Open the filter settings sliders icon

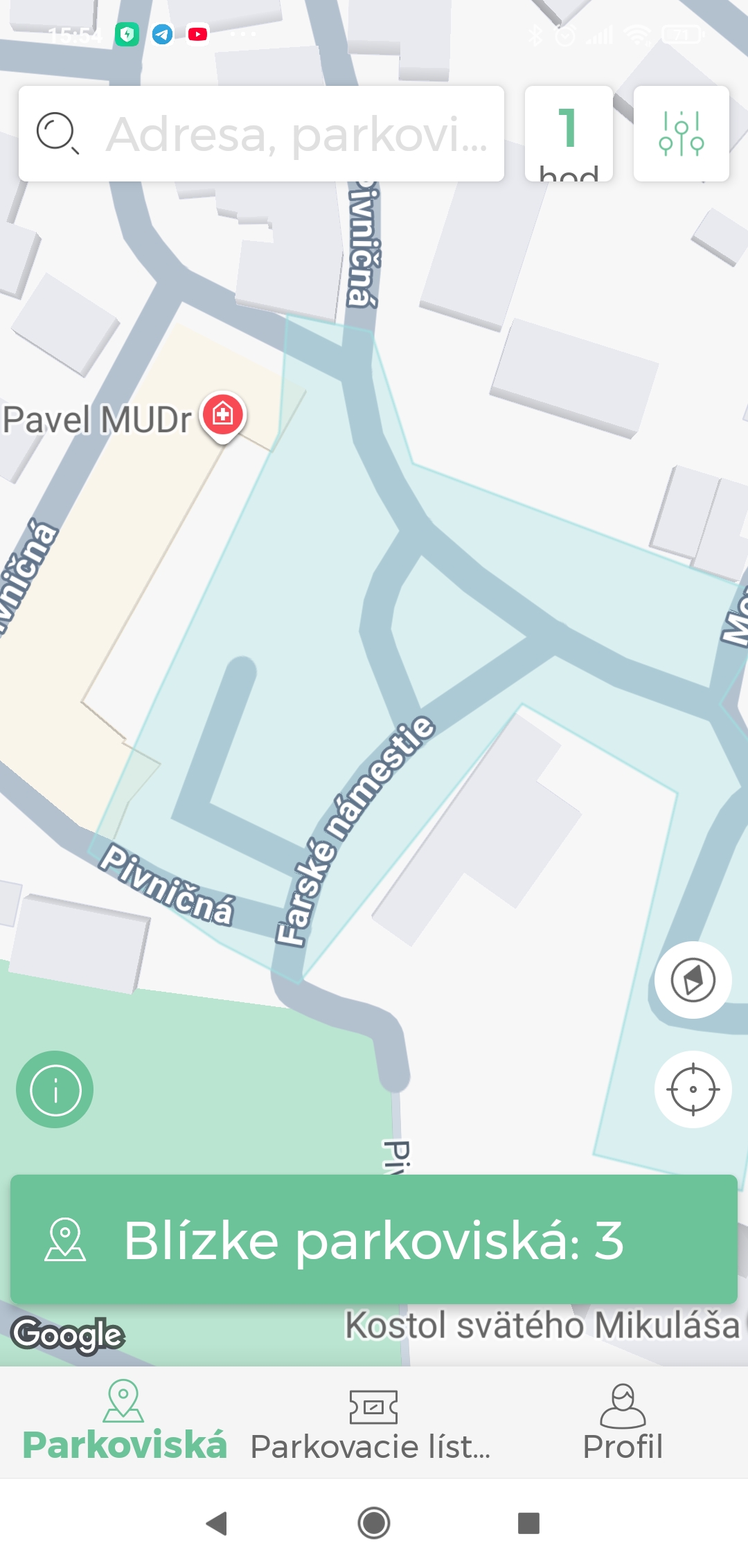coord(681,134)
